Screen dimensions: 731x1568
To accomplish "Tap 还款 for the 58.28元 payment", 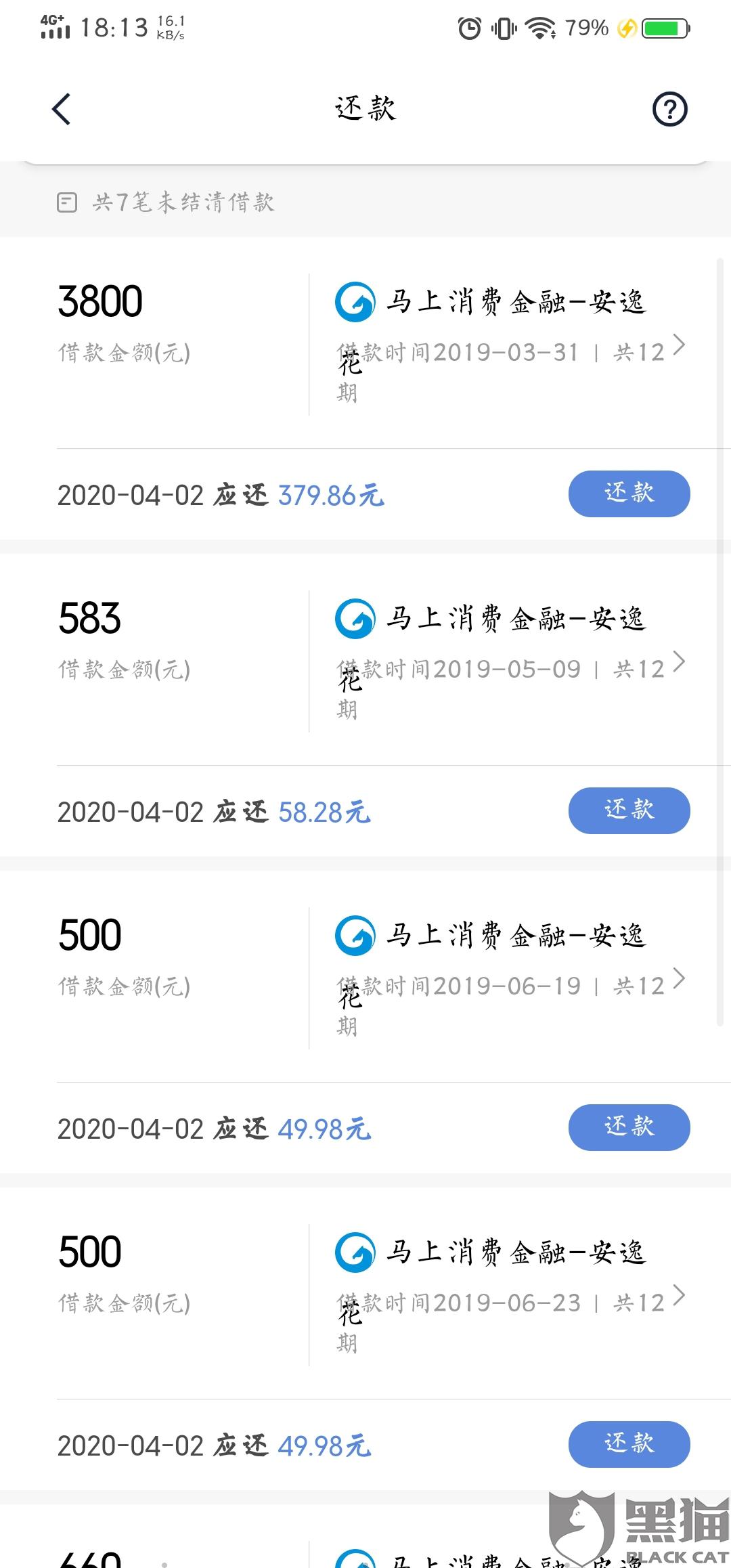I will coord(629,810).
